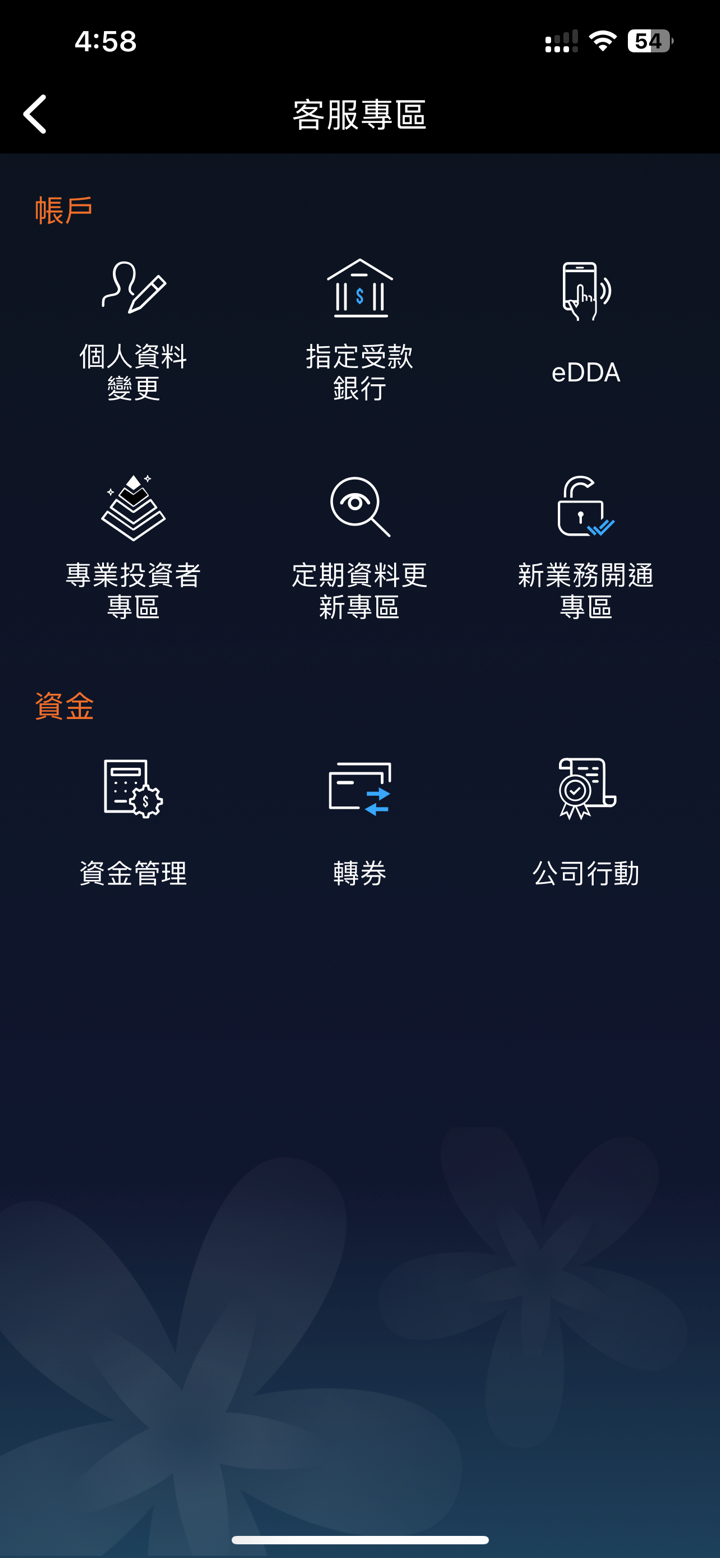Viewport: 720px width, 1558px height.
Task: Open the 定期資料更新專區 magnifier-eye icon
Action: [360, 506]
